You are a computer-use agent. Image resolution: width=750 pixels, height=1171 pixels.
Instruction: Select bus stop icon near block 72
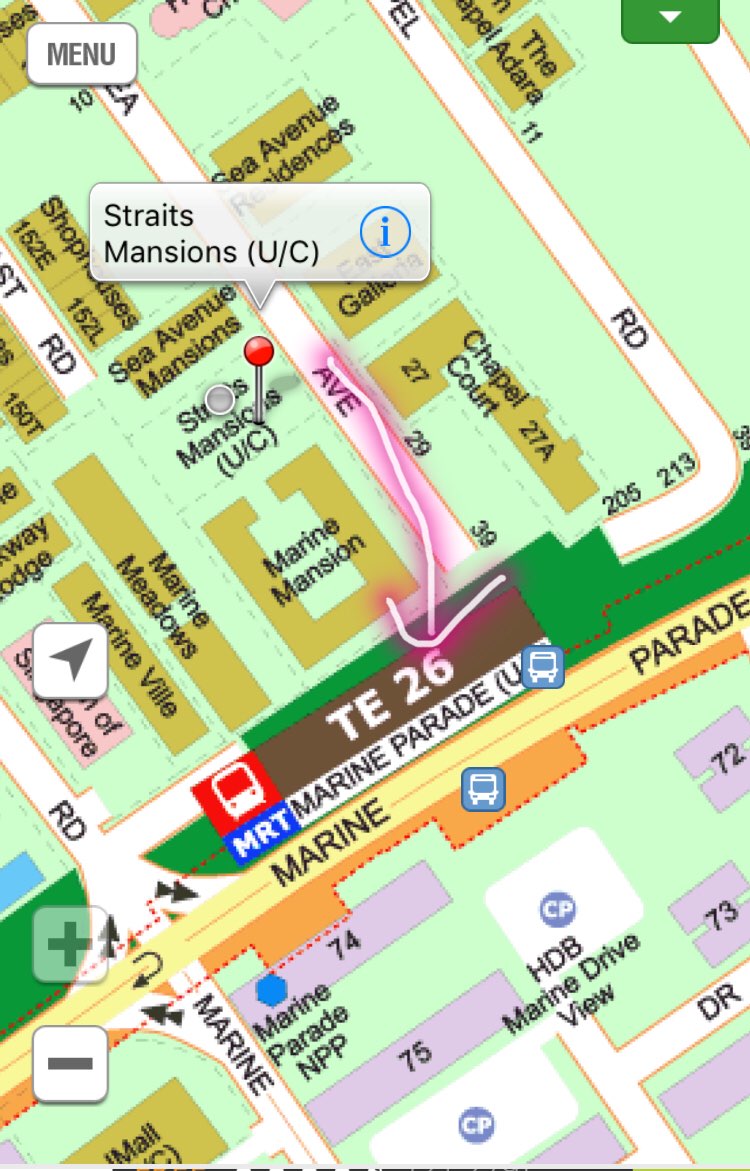483,790
